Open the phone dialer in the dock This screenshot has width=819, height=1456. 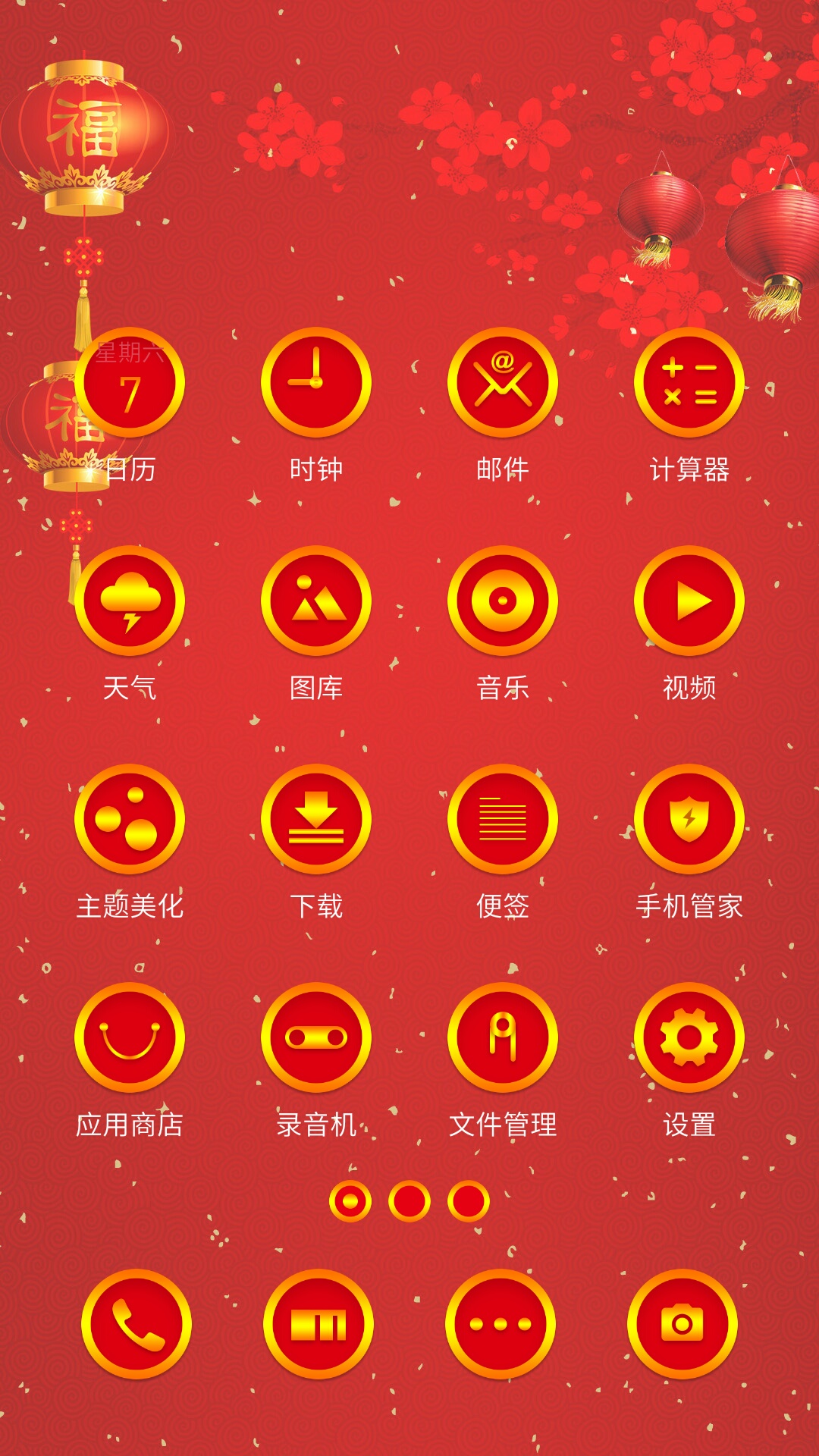pos(136,1324)
